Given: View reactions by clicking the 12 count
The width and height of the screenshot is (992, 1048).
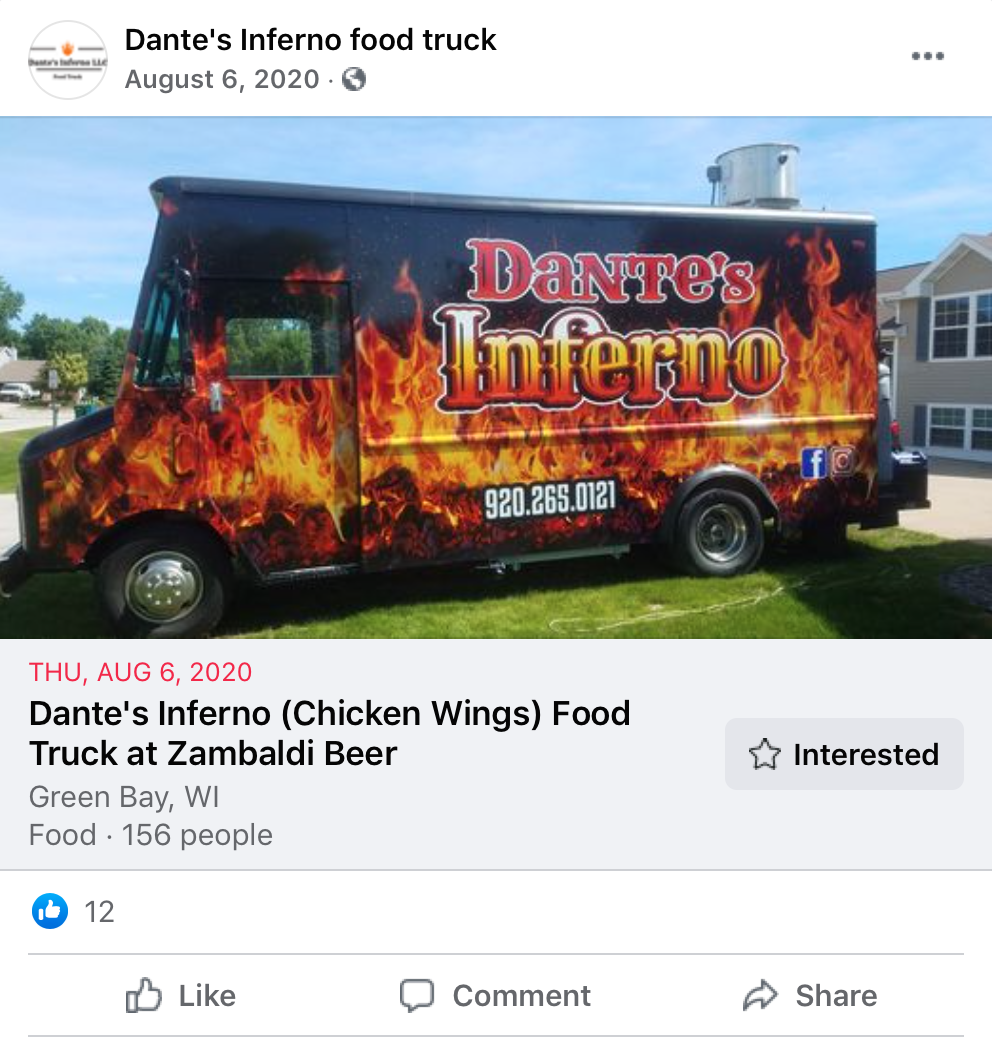Looking at the screenshot, I should pyautogui.click(x=98, y=911).
